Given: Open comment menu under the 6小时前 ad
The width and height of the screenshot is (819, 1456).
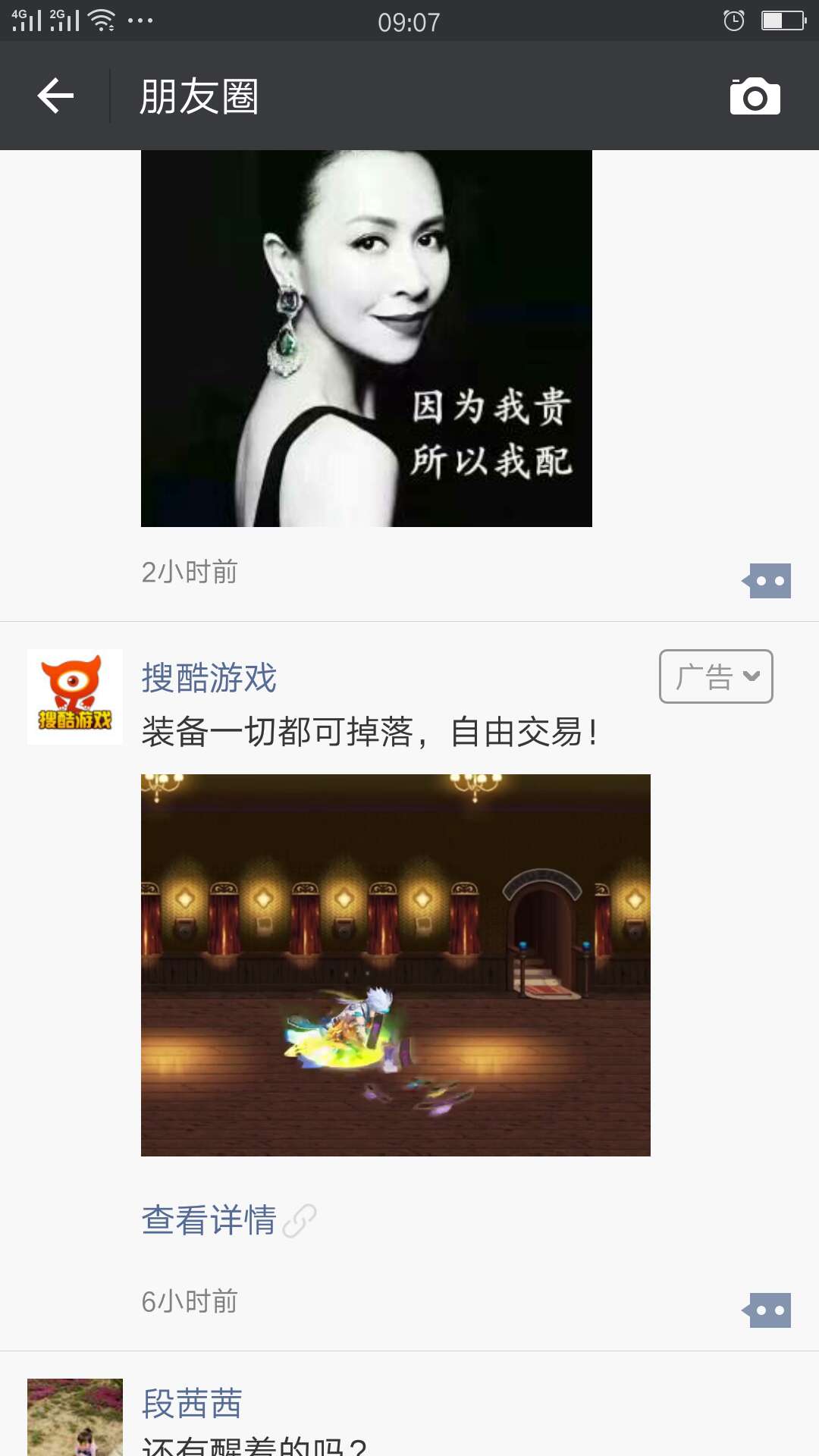Looking at the screenshot, I should tap(767, 1310).
